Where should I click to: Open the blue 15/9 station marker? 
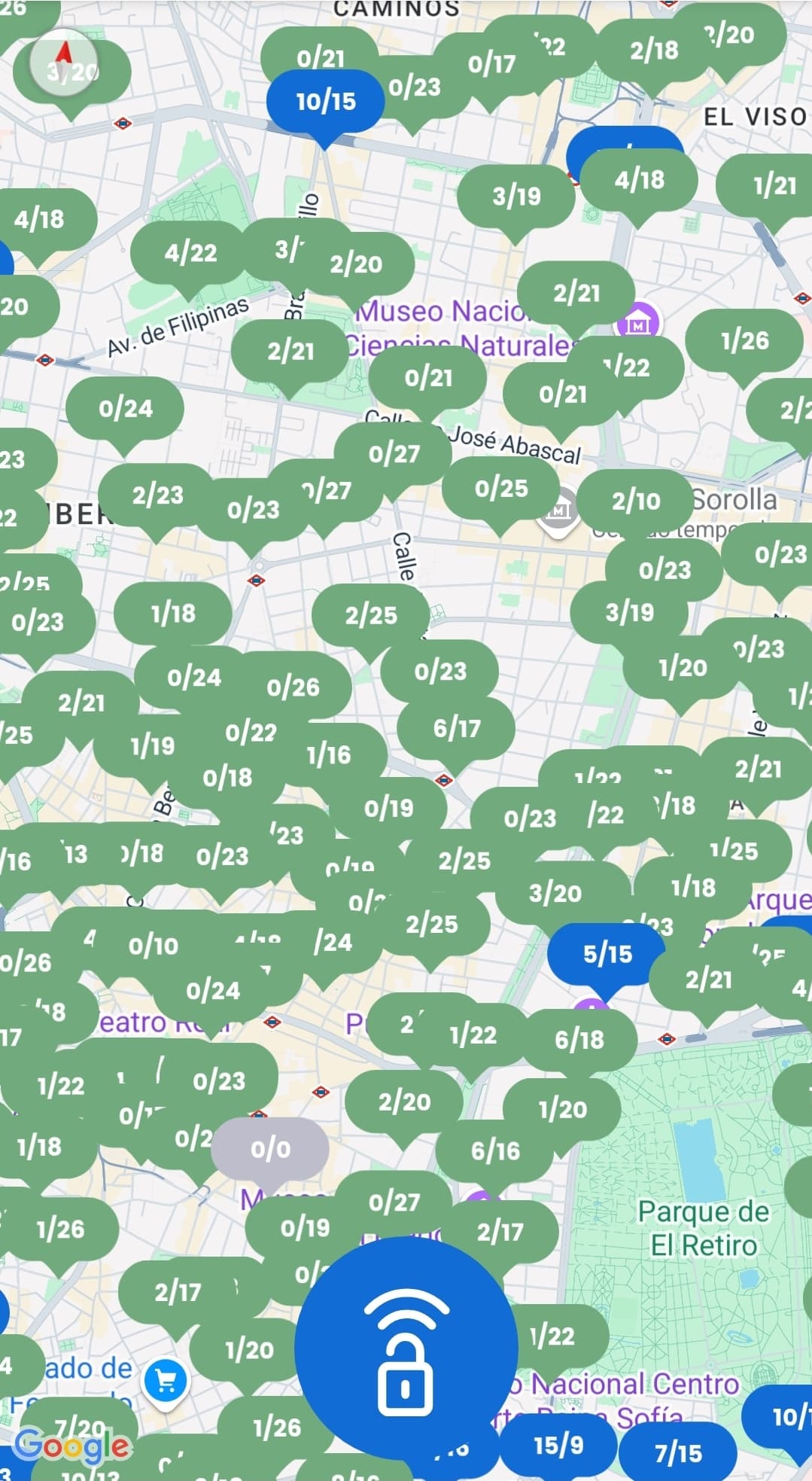558,1445
